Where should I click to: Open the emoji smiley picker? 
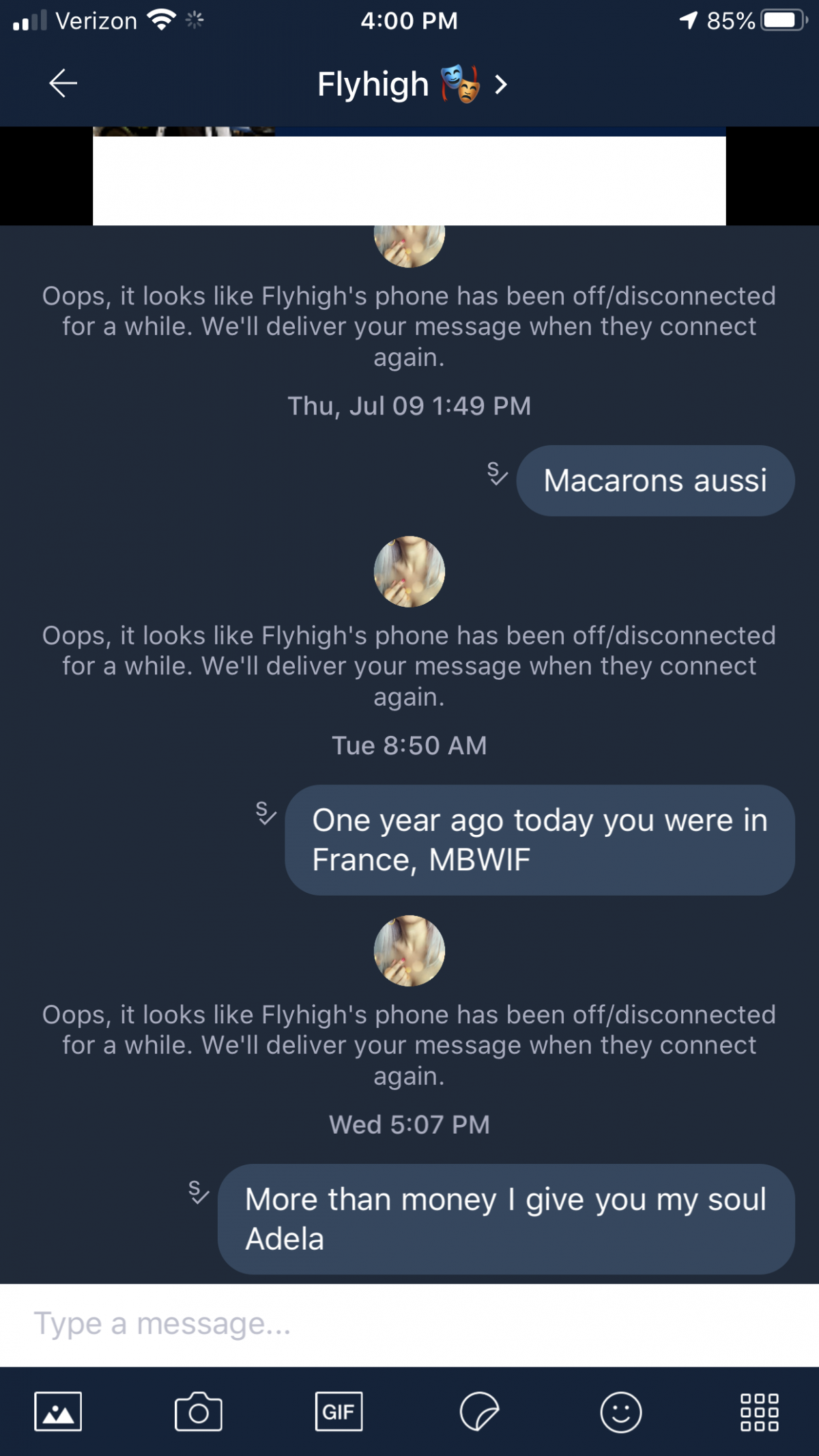620,1412
